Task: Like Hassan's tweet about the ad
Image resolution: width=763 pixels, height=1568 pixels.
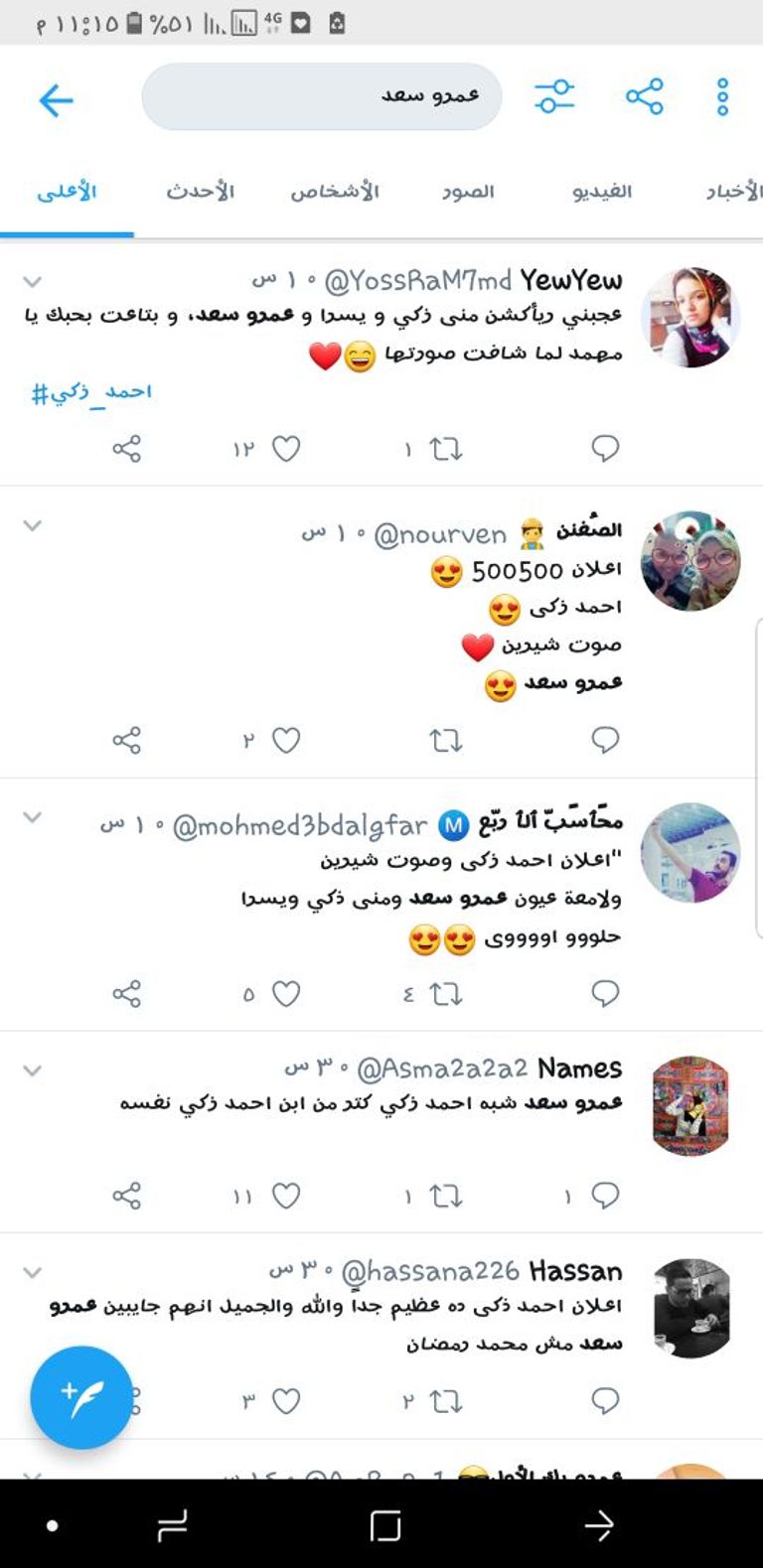Action: (286, 1398)
